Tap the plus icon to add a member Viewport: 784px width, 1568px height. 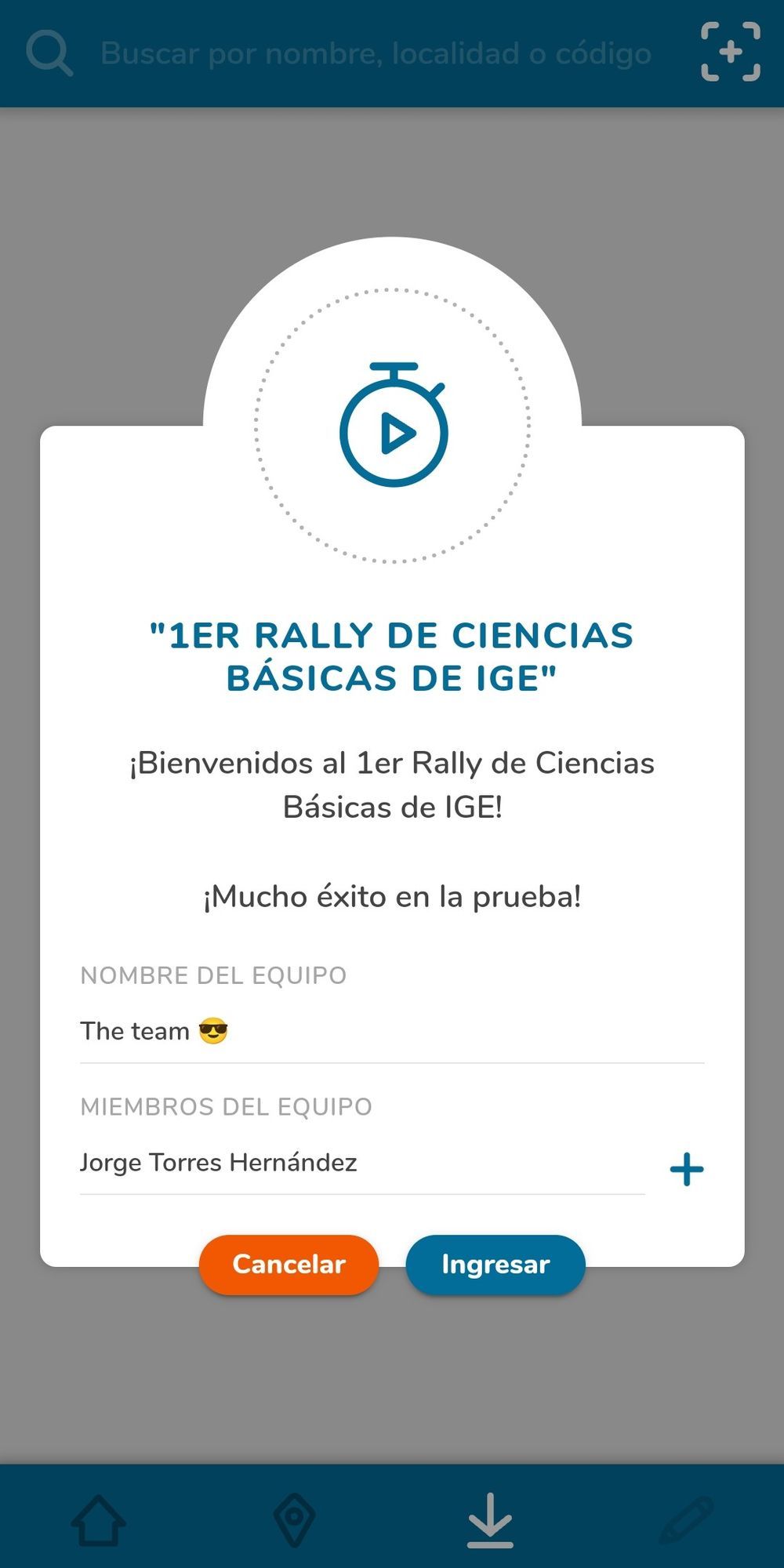point(686,1169)
